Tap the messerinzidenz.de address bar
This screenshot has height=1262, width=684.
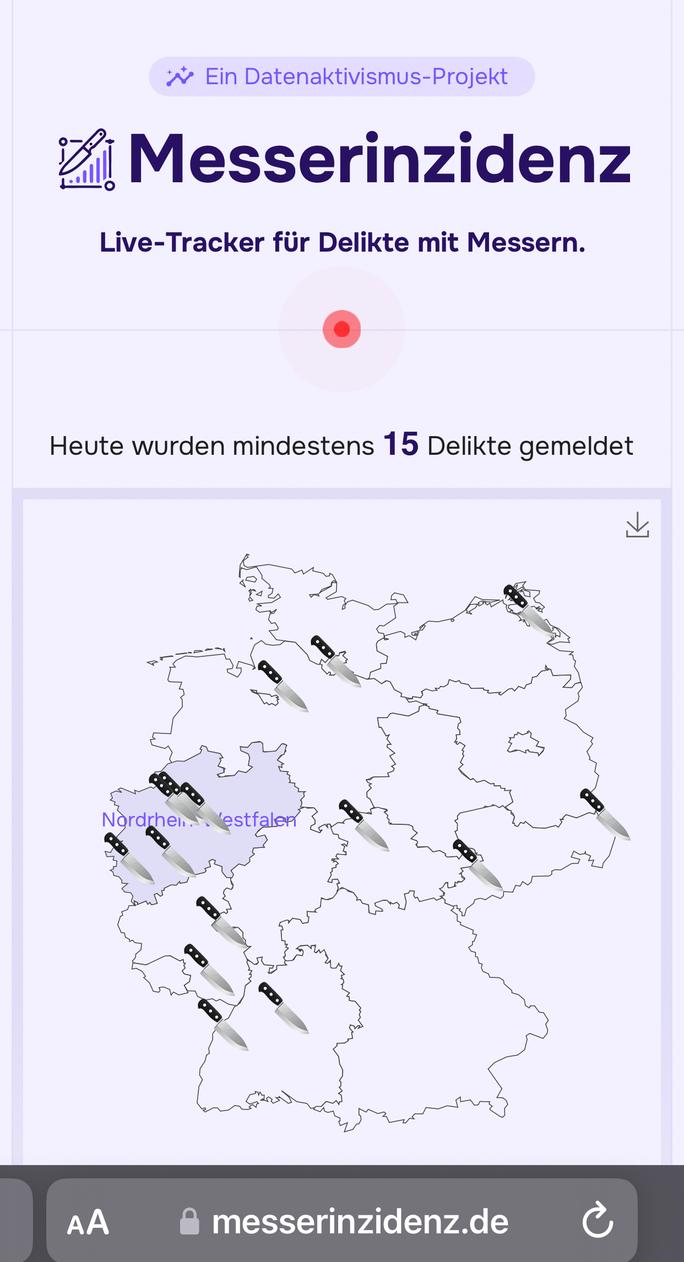point(360,1221)
